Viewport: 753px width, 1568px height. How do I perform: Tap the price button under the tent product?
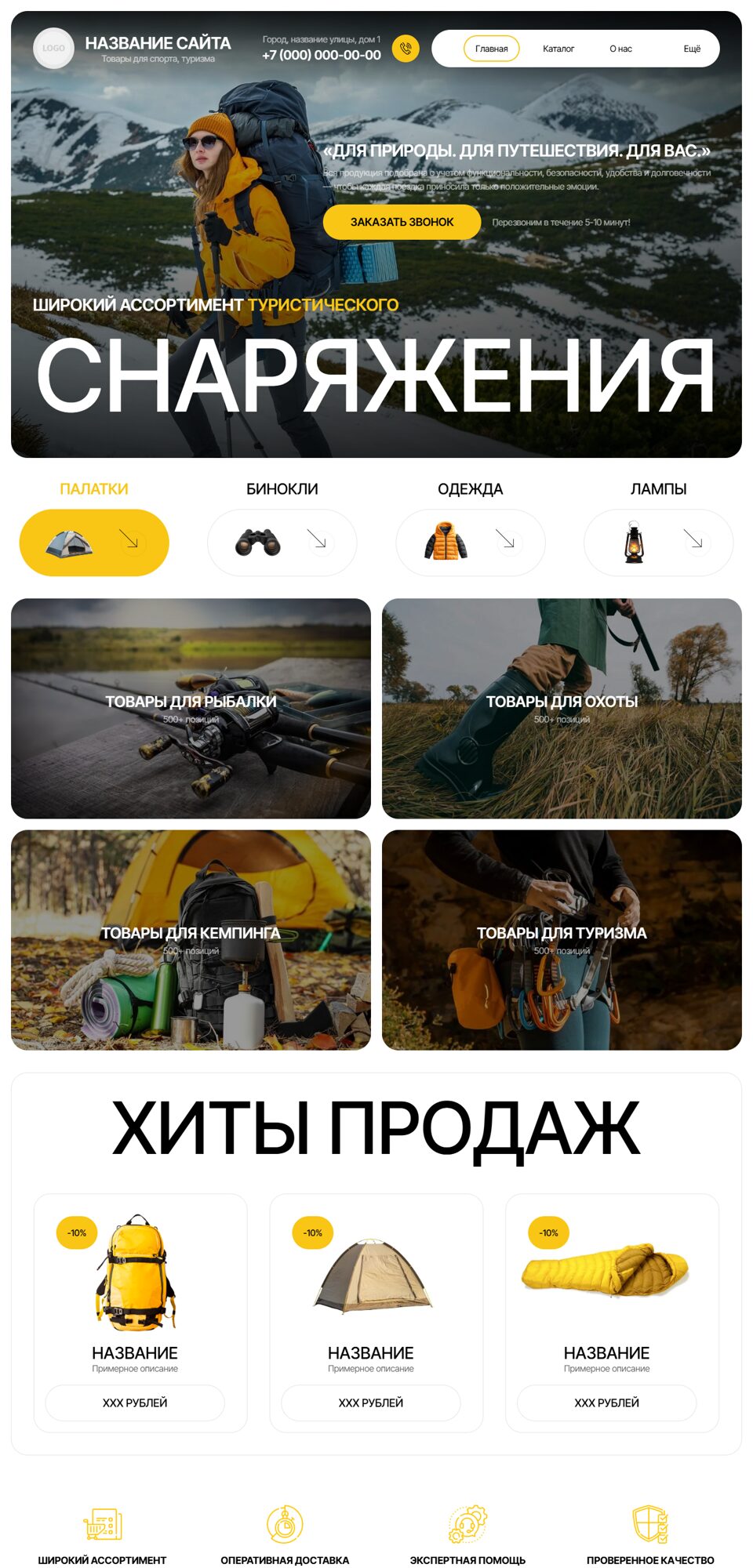[370, 1403]
